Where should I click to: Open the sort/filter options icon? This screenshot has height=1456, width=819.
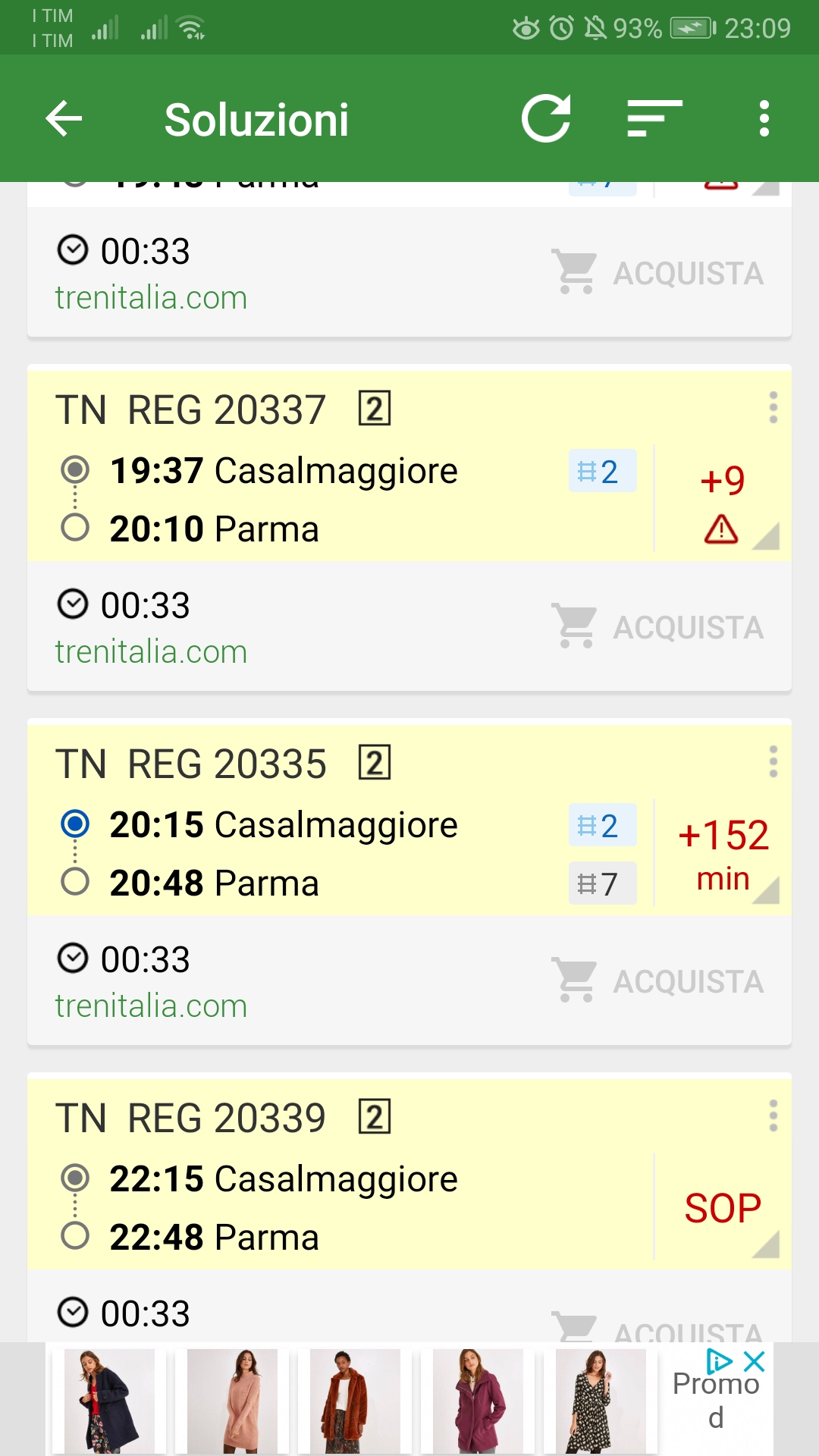tap(655, 119)
